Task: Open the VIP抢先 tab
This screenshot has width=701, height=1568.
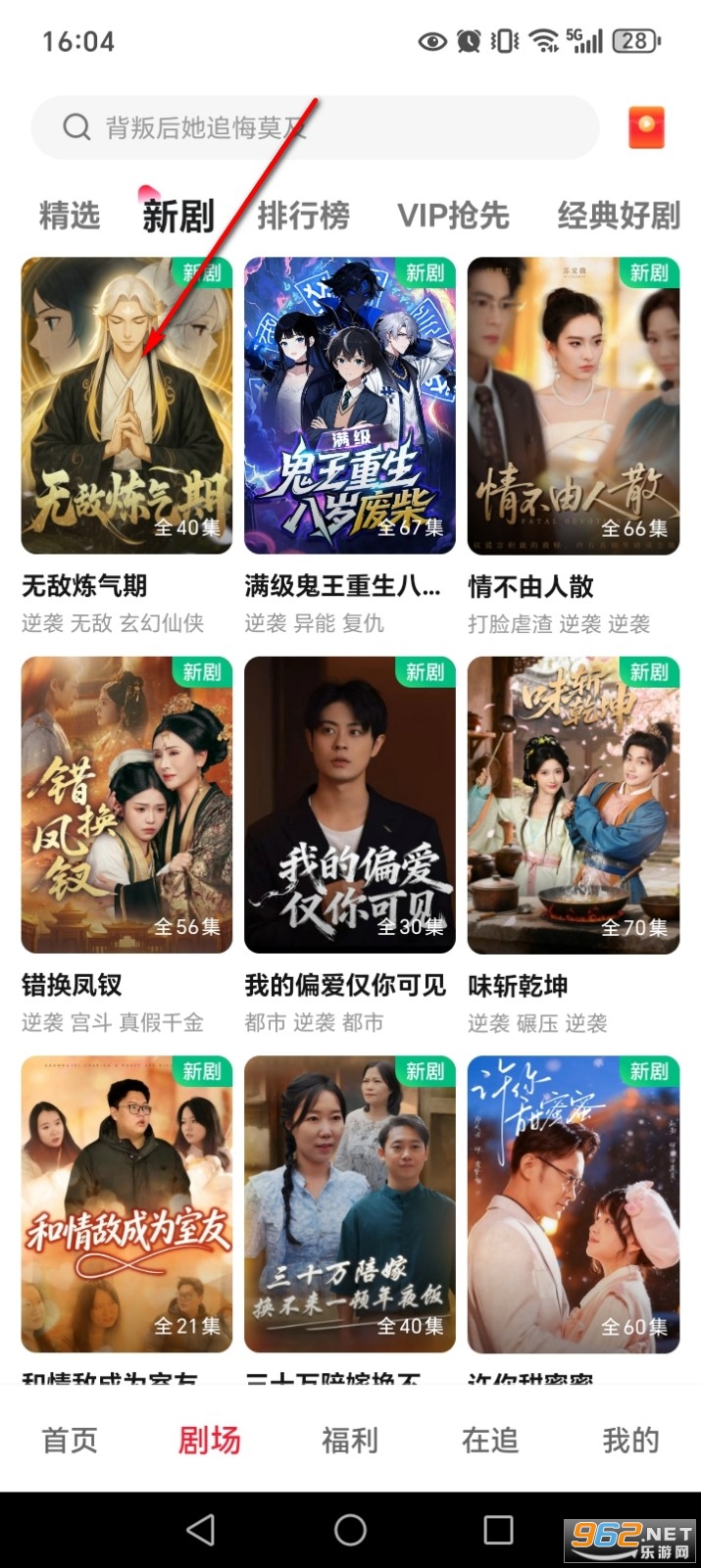Action: coord(453,216)
